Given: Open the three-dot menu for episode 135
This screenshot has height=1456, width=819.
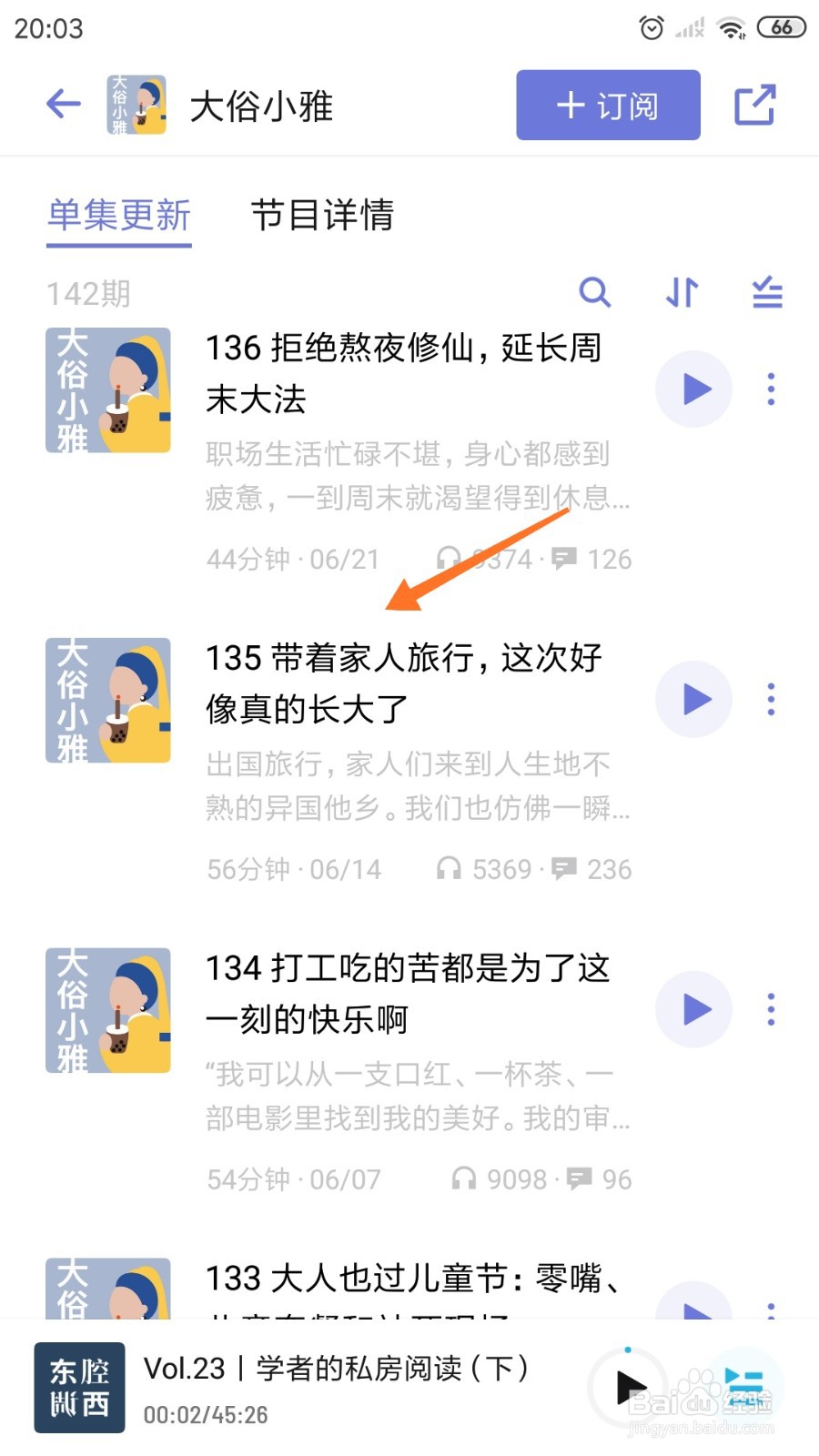Looking at the screenshot, I should click(x=771, y=699).
